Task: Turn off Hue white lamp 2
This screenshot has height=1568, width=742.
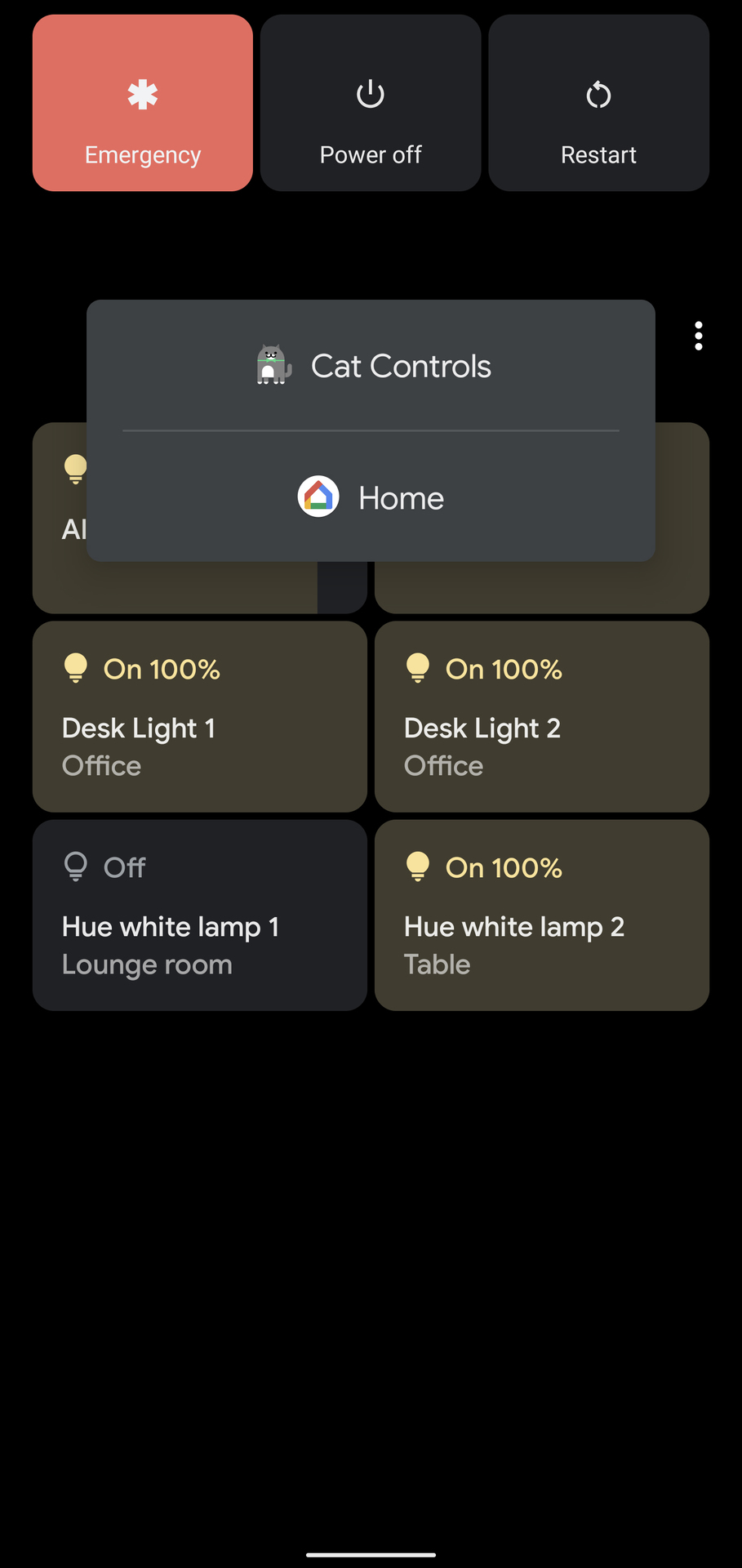Action: (541, 915)
